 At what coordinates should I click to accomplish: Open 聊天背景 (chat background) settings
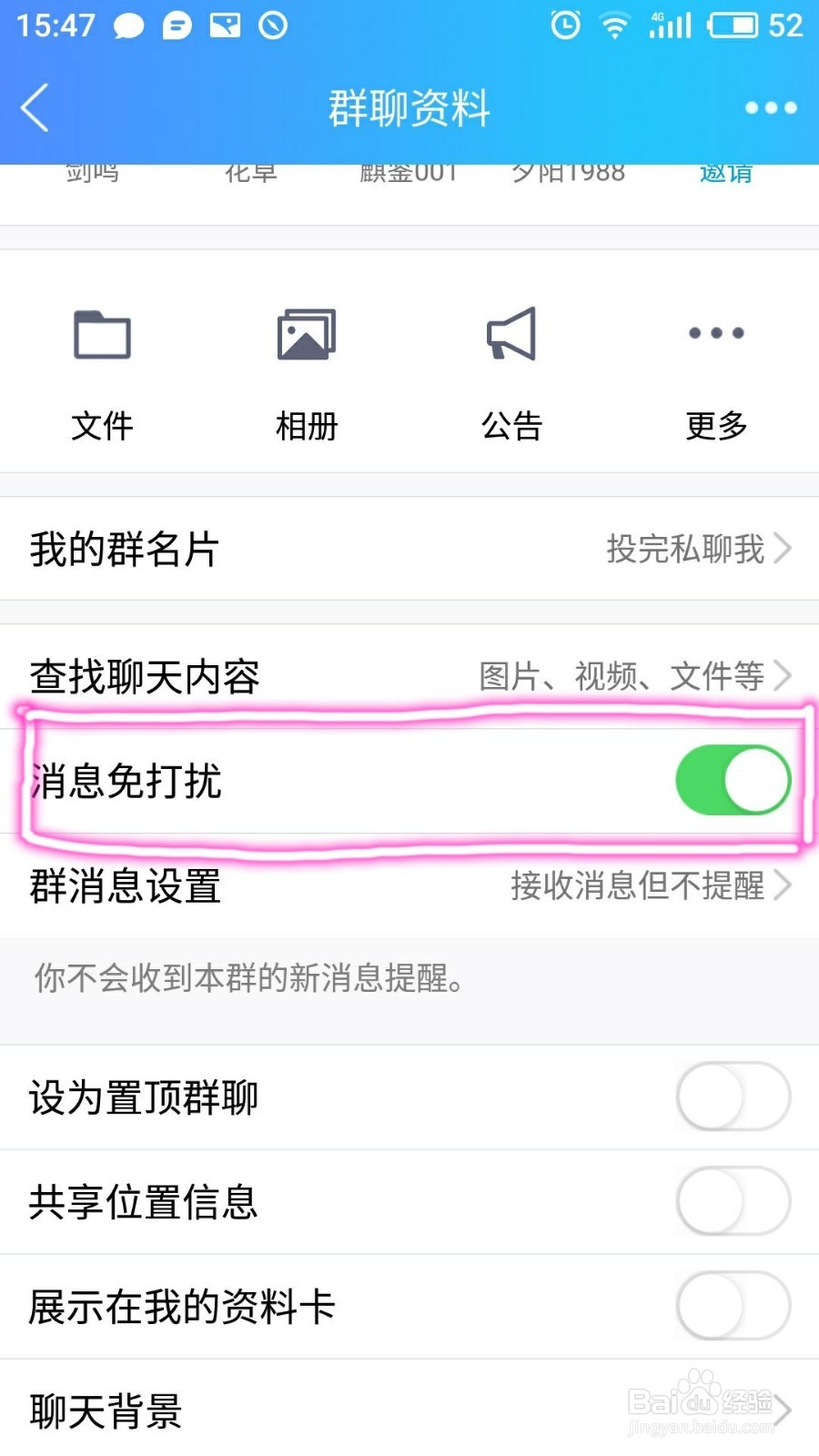pos(409,1409)
